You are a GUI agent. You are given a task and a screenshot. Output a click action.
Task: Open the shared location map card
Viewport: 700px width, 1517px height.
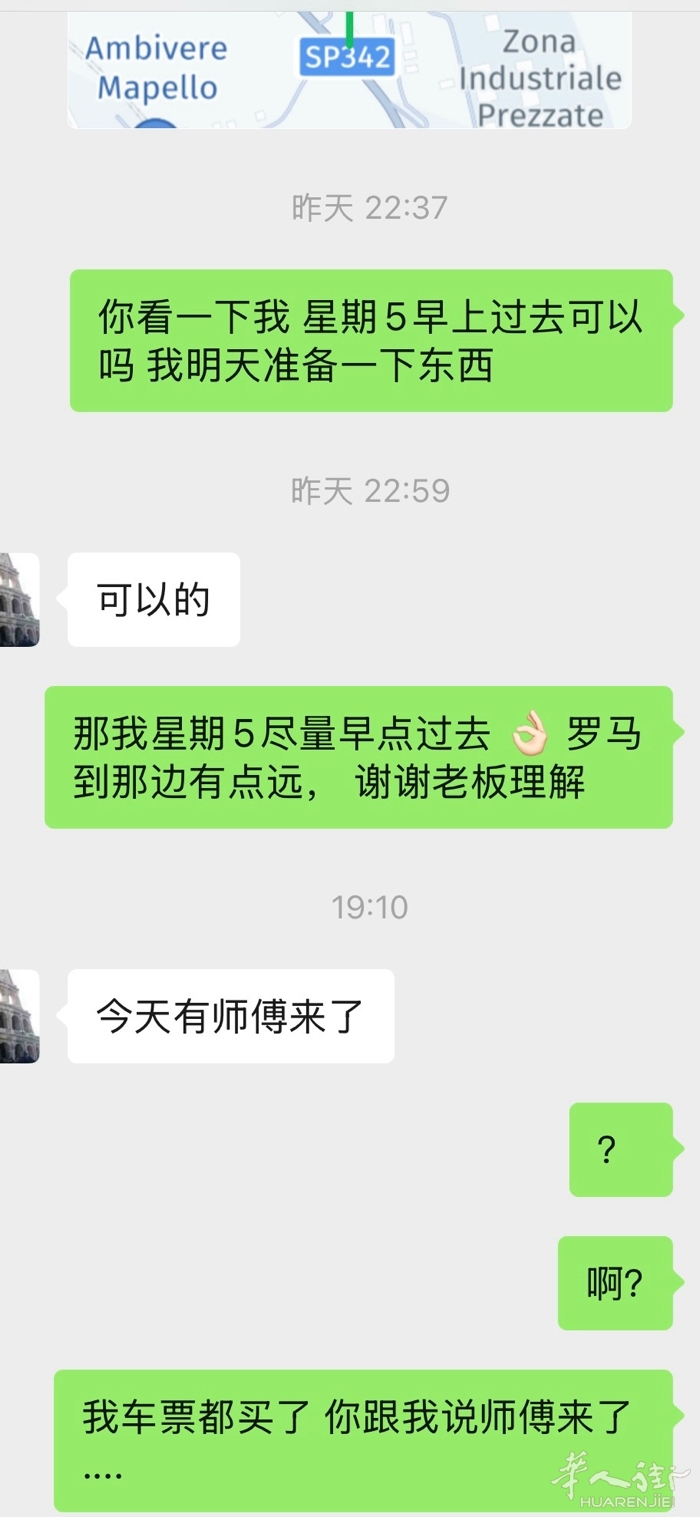[x=349, y=70]
